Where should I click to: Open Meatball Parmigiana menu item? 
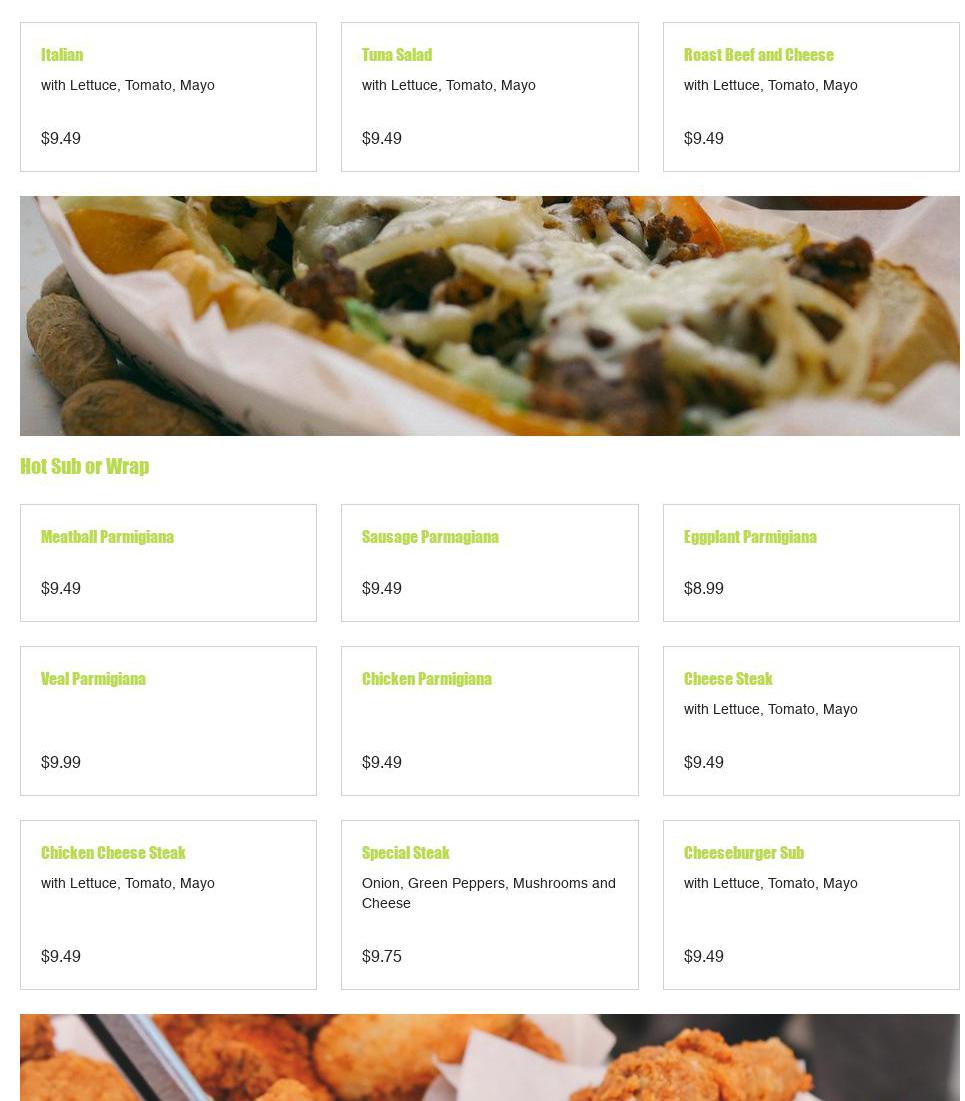coord(168,562)
